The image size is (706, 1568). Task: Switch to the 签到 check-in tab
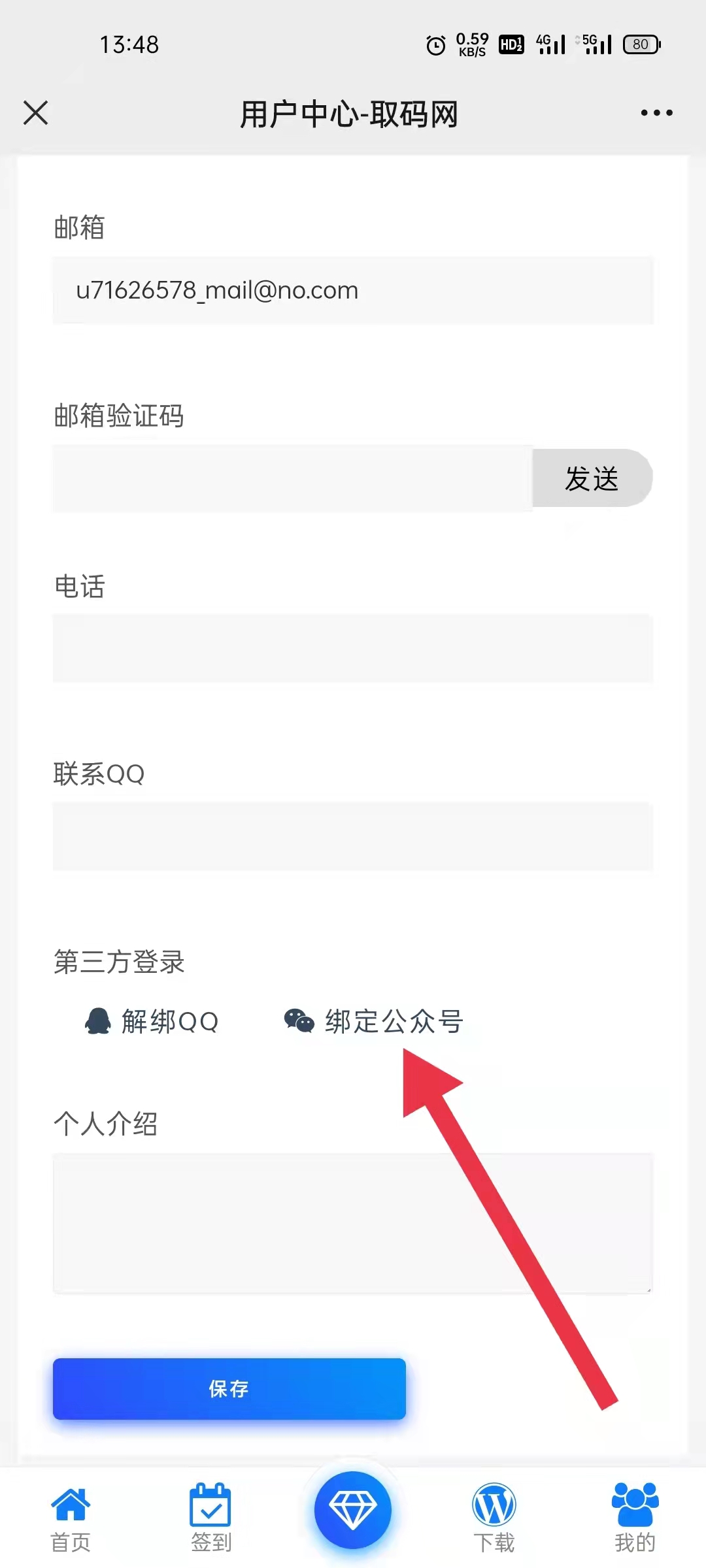(211, 1519)
